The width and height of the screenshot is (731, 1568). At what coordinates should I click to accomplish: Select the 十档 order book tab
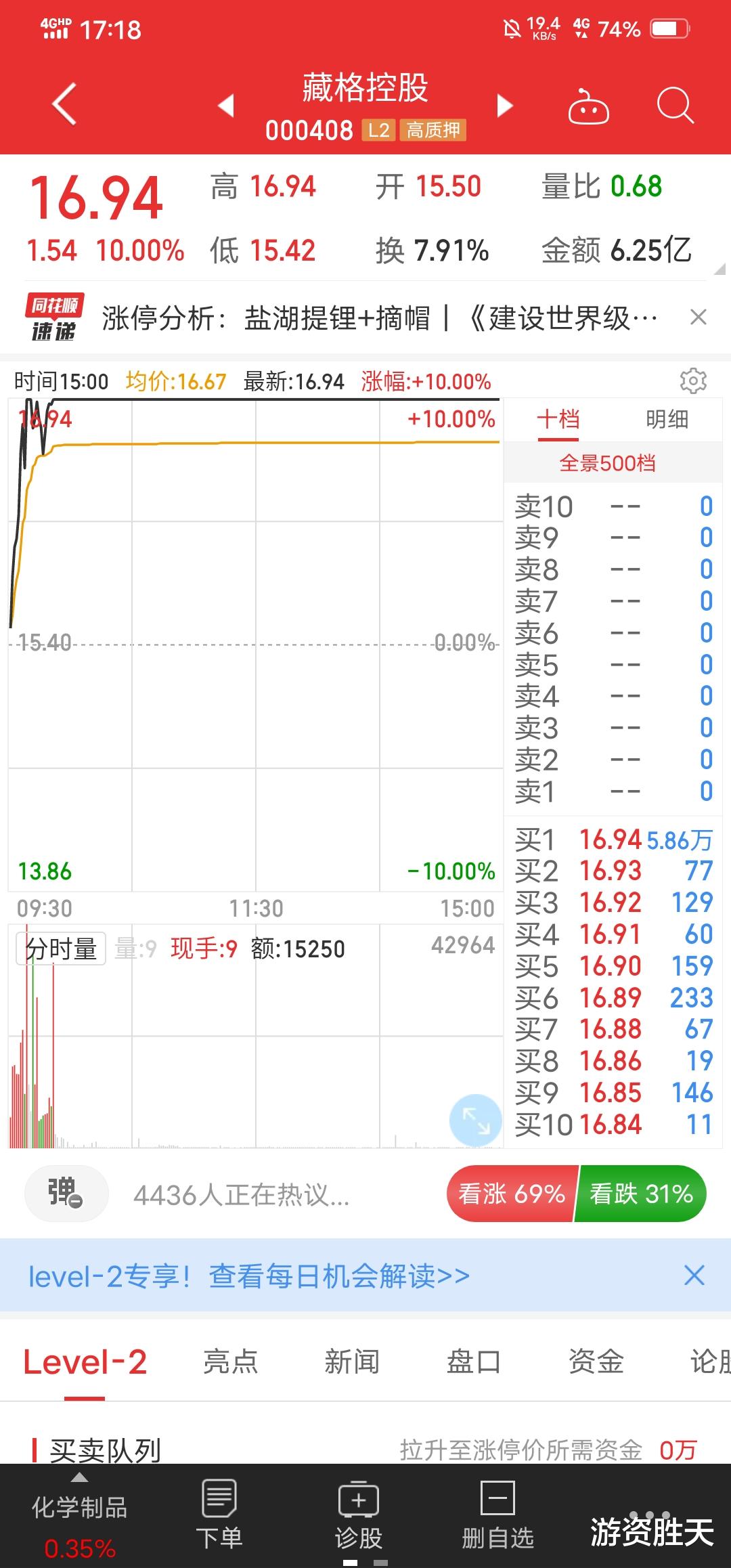coord(558,420)
